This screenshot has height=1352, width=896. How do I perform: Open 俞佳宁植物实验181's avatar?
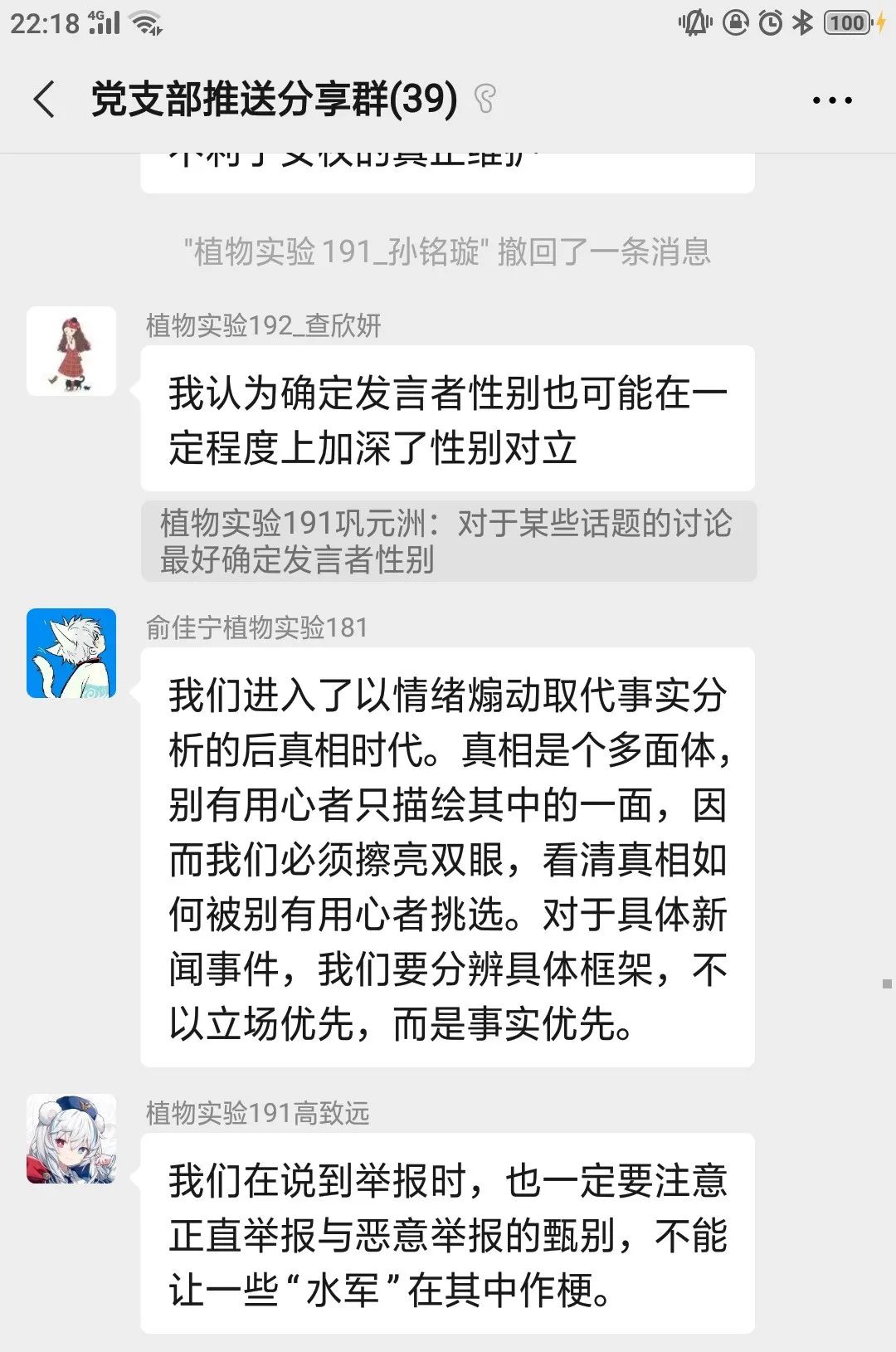point(71,653)
